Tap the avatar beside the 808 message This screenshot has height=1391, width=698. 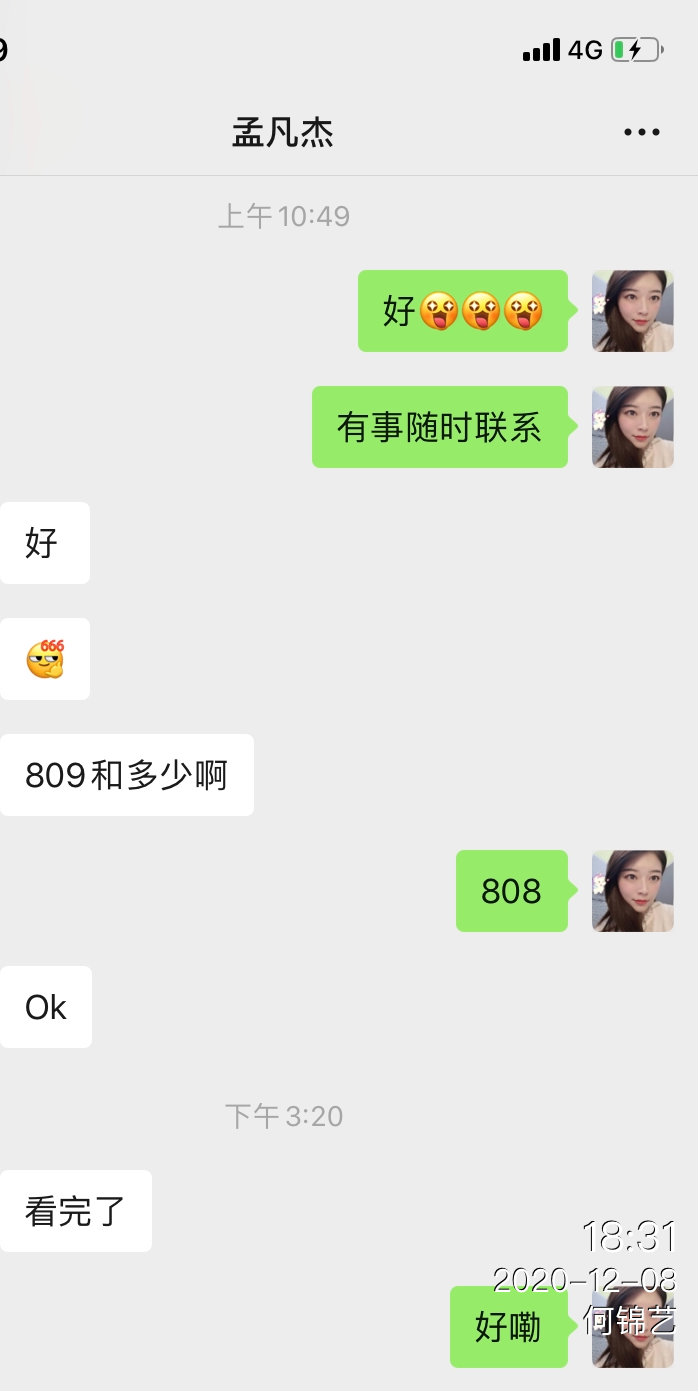632,891
